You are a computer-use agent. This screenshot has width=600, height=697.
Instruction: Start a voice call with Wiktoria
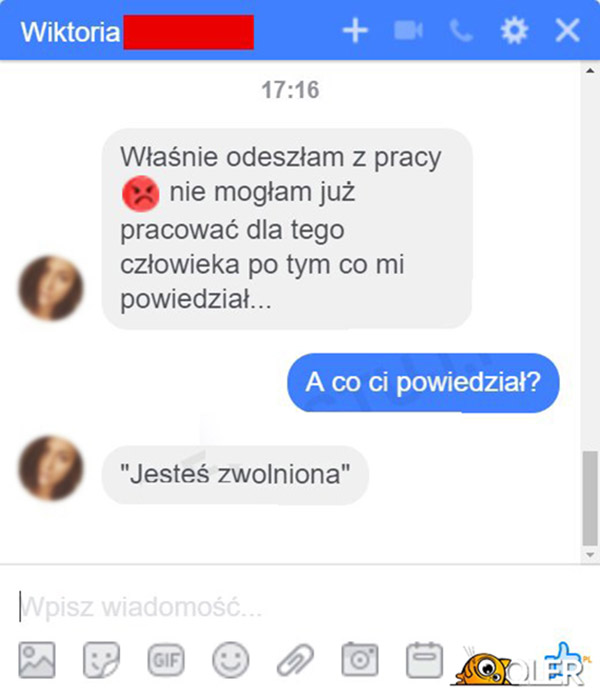click(461, 31)
